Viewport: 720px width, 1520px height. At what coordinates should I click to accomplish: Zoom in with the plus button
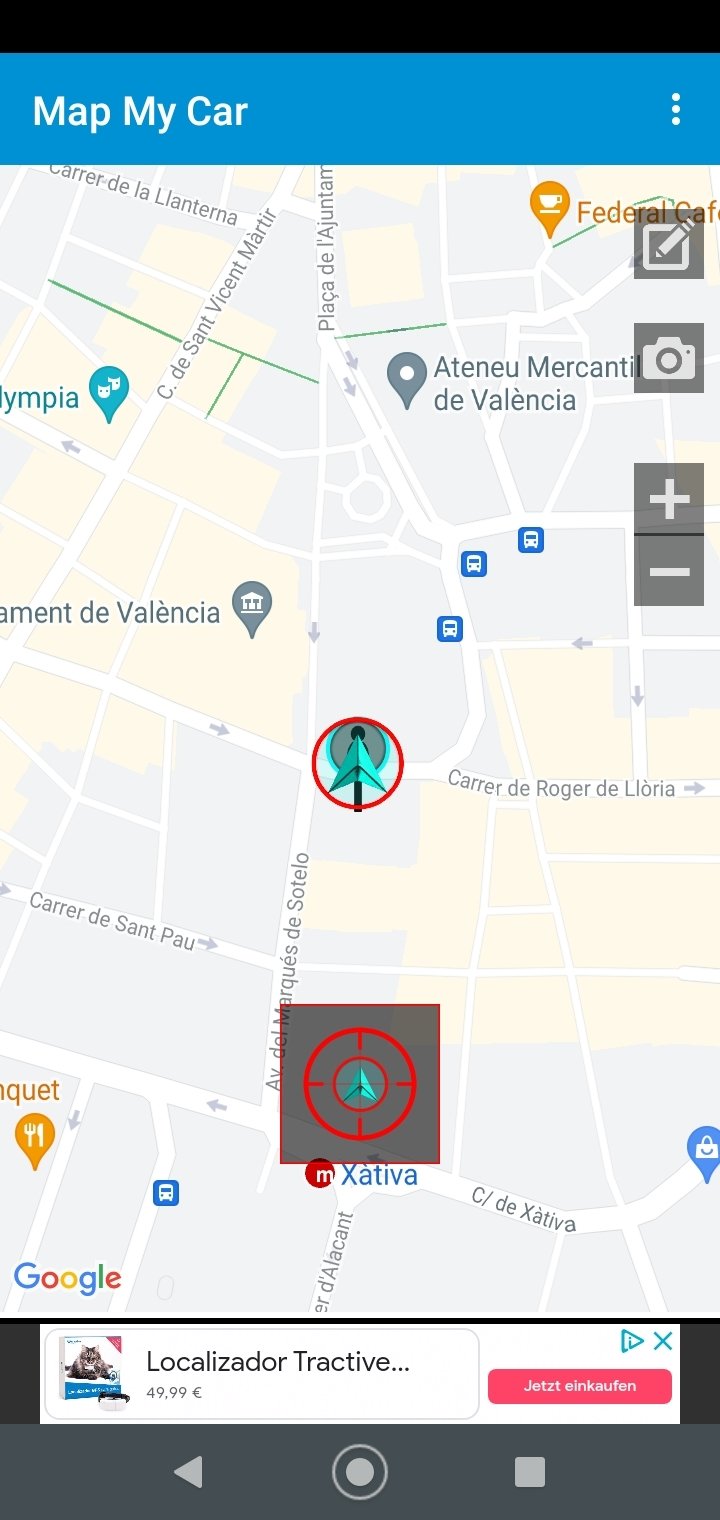(x=669, y=499)
